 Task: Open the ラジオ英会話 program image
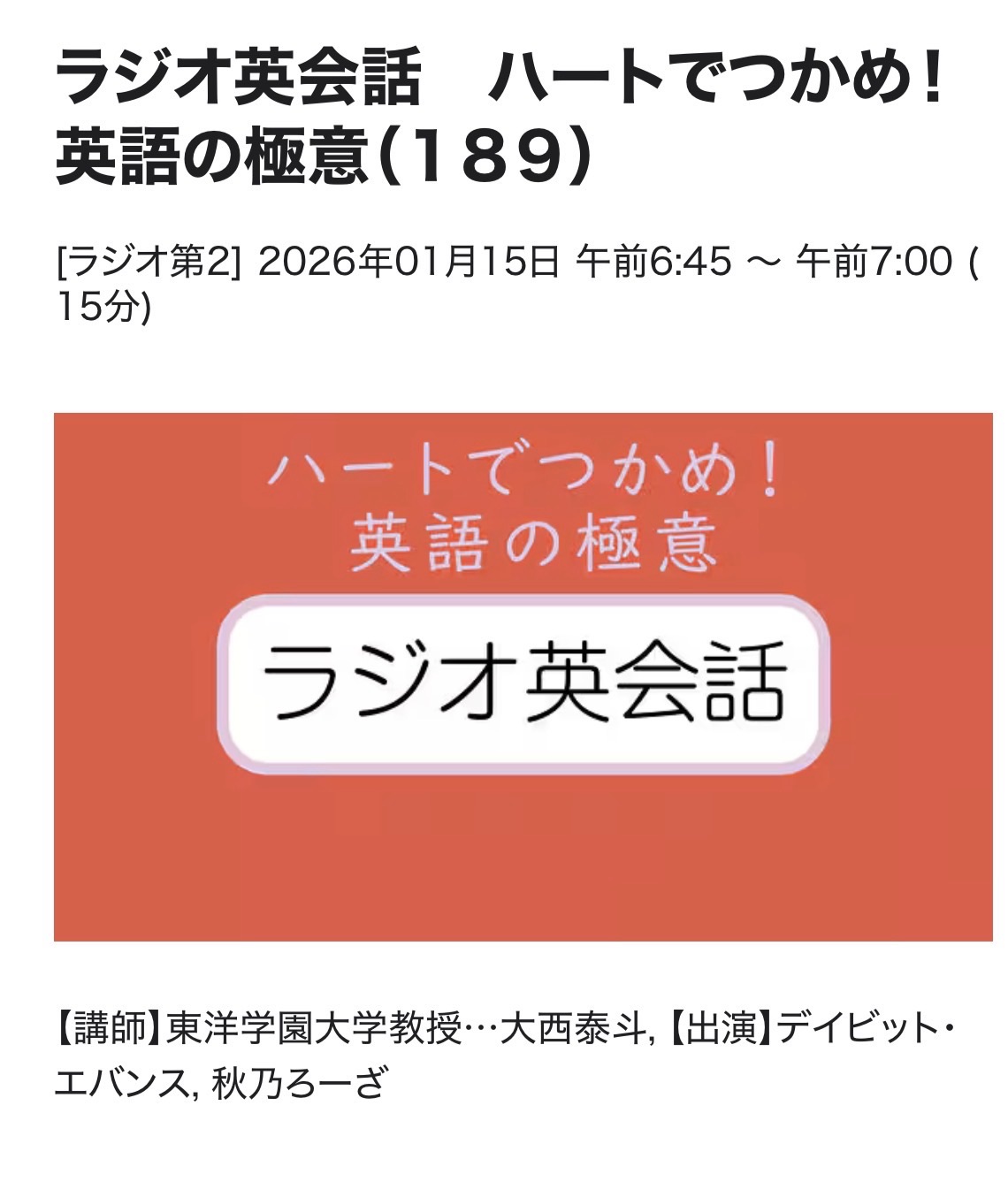(x=523, y=677)
